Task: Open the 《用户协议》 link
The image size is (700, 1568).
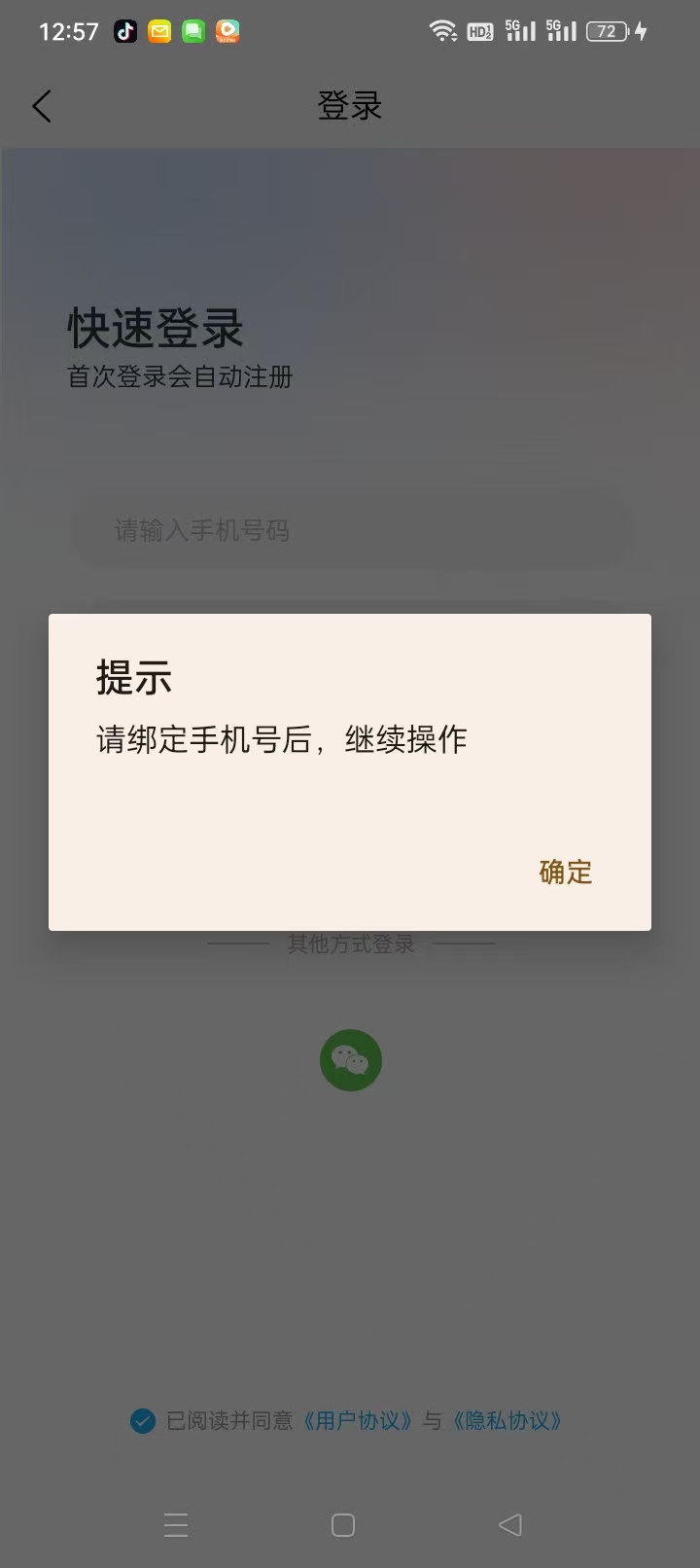Action: (358, 1421)
